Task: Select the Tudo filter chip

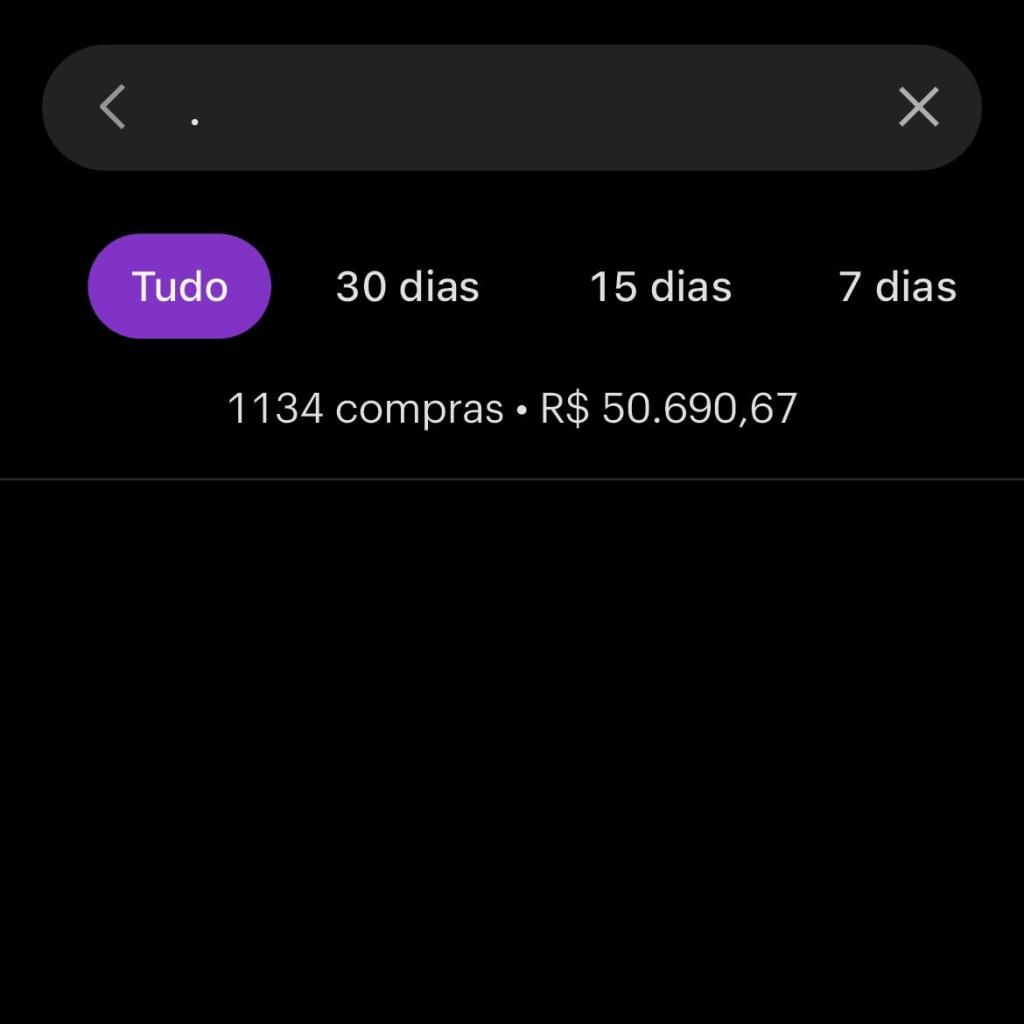Action: 180,287
